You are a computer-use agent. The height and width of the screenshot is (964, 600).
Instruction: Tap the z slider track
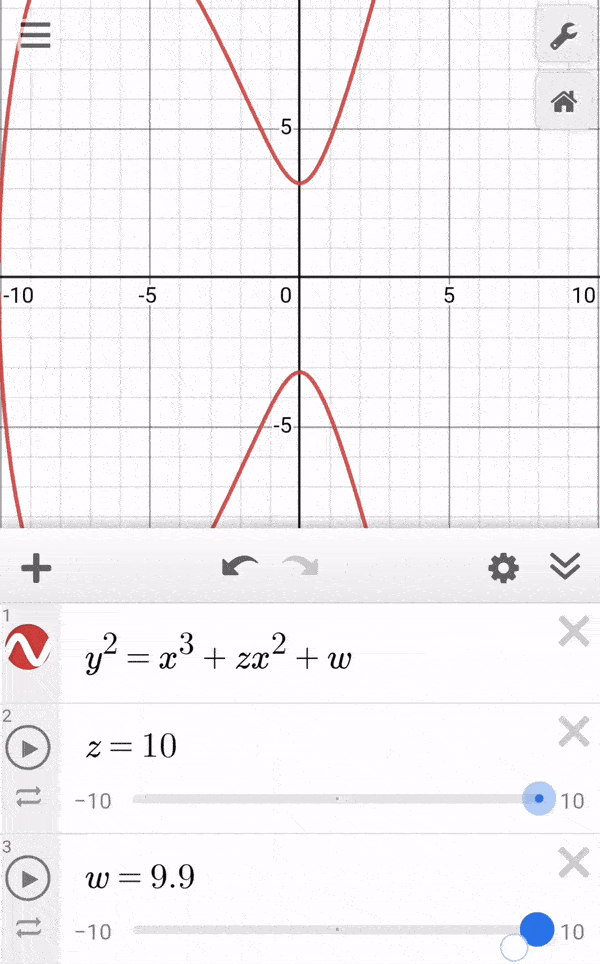[x=335, y=799]
